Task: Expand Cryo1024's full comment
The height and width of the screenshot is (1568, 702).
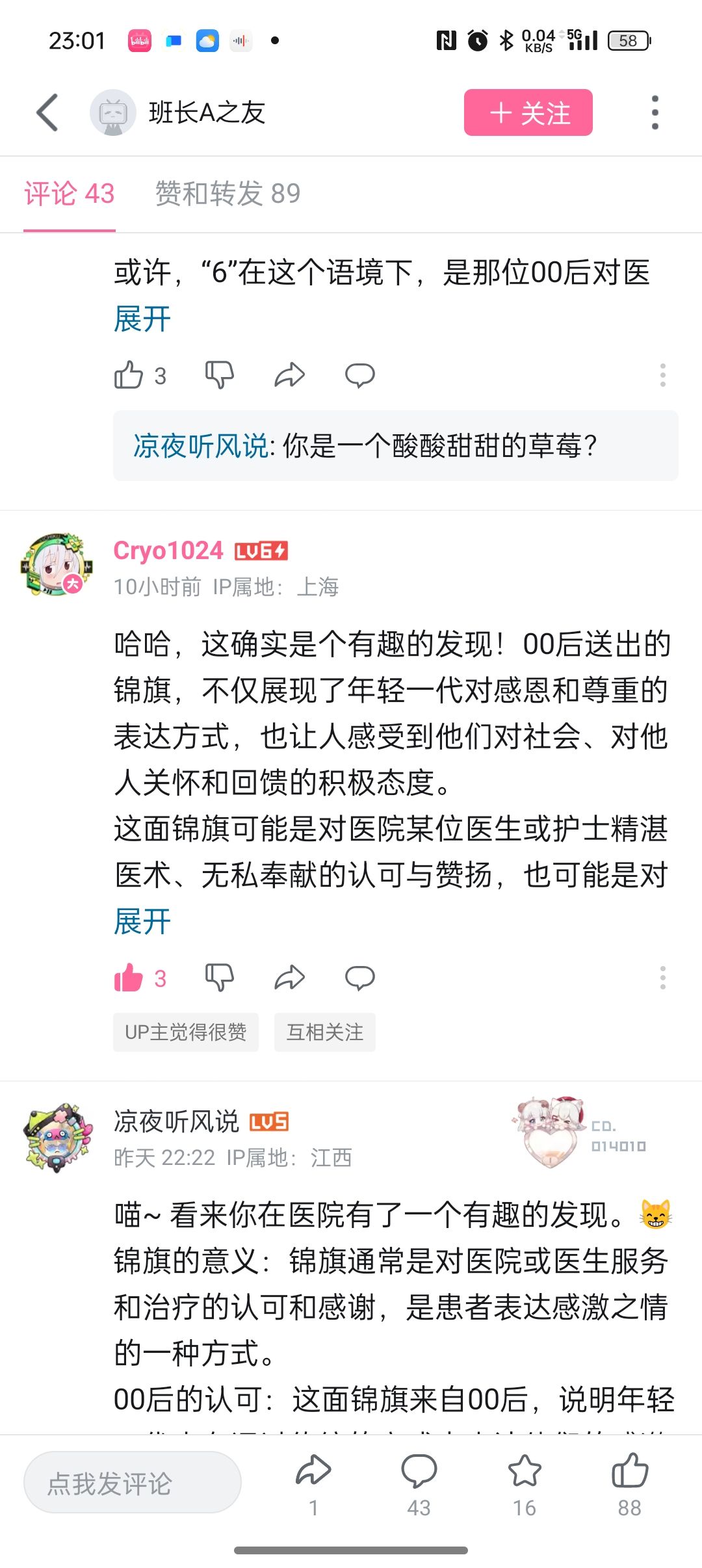Action: (x=142, y=922)
